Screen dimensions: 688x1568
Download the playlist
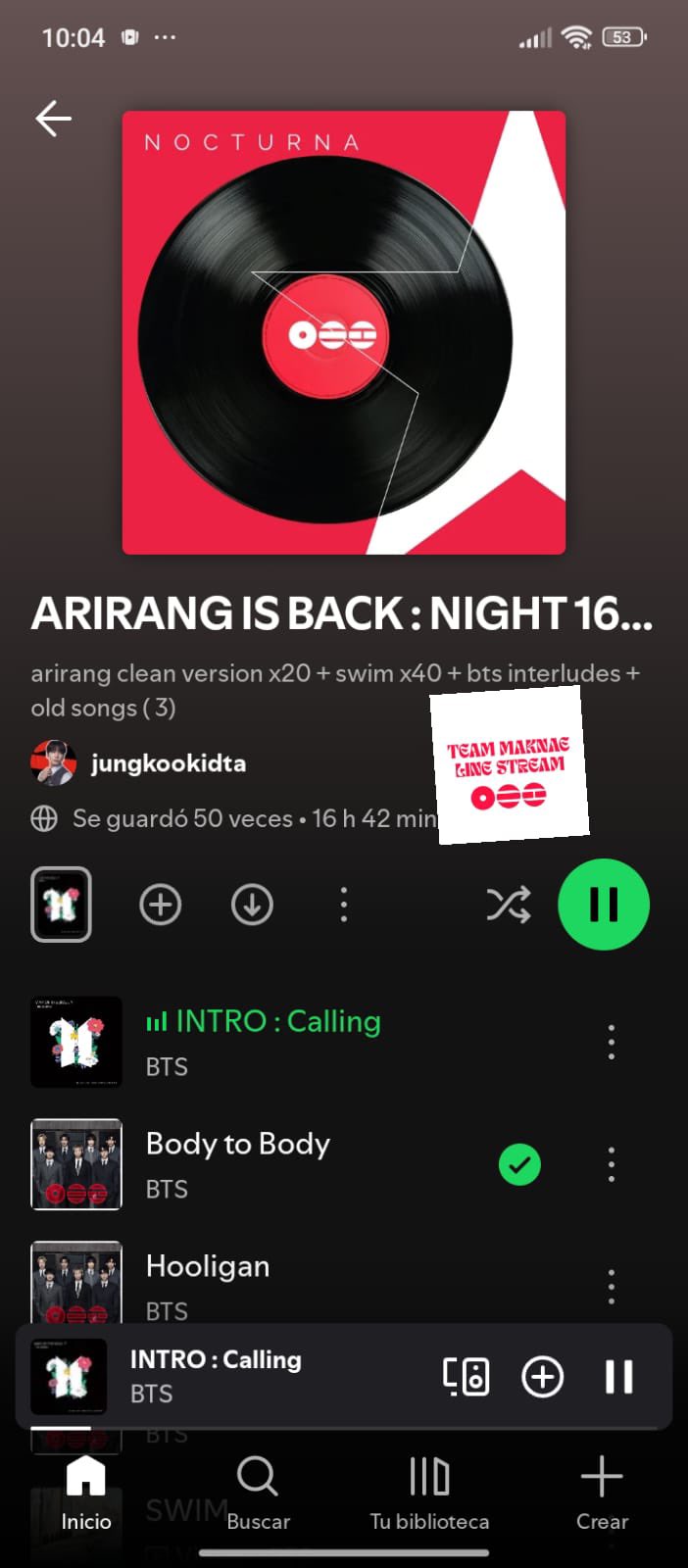point(252,905)
